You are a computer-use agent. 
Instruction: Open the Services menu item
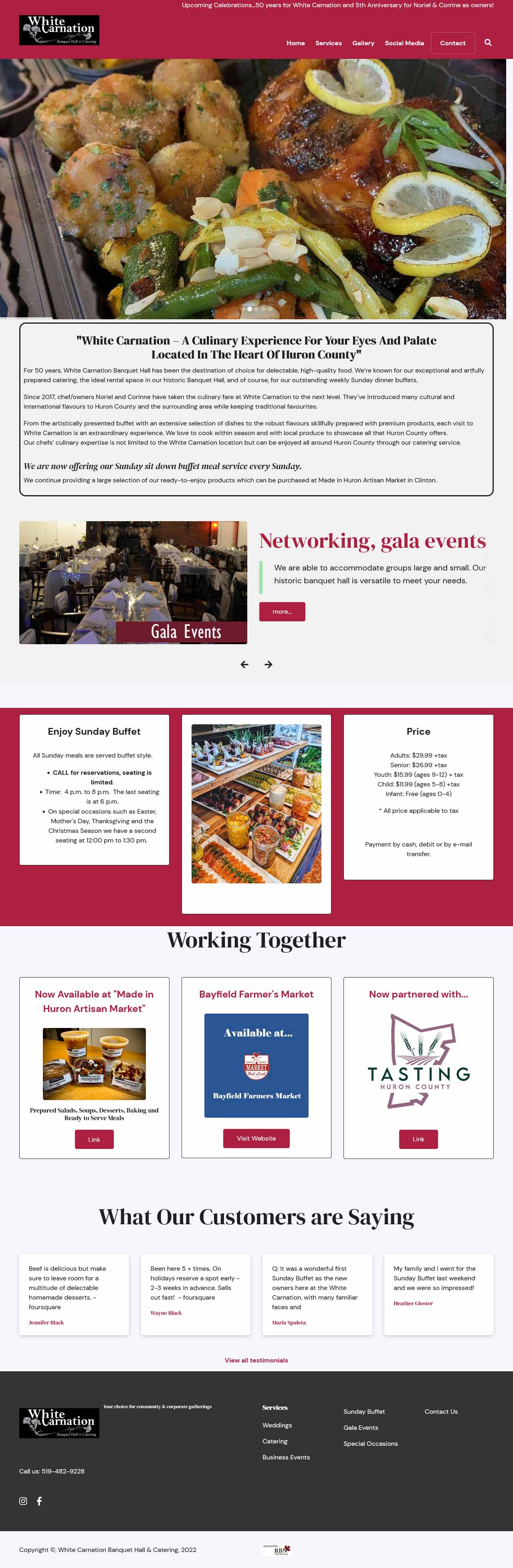click(x=328, y=43)
